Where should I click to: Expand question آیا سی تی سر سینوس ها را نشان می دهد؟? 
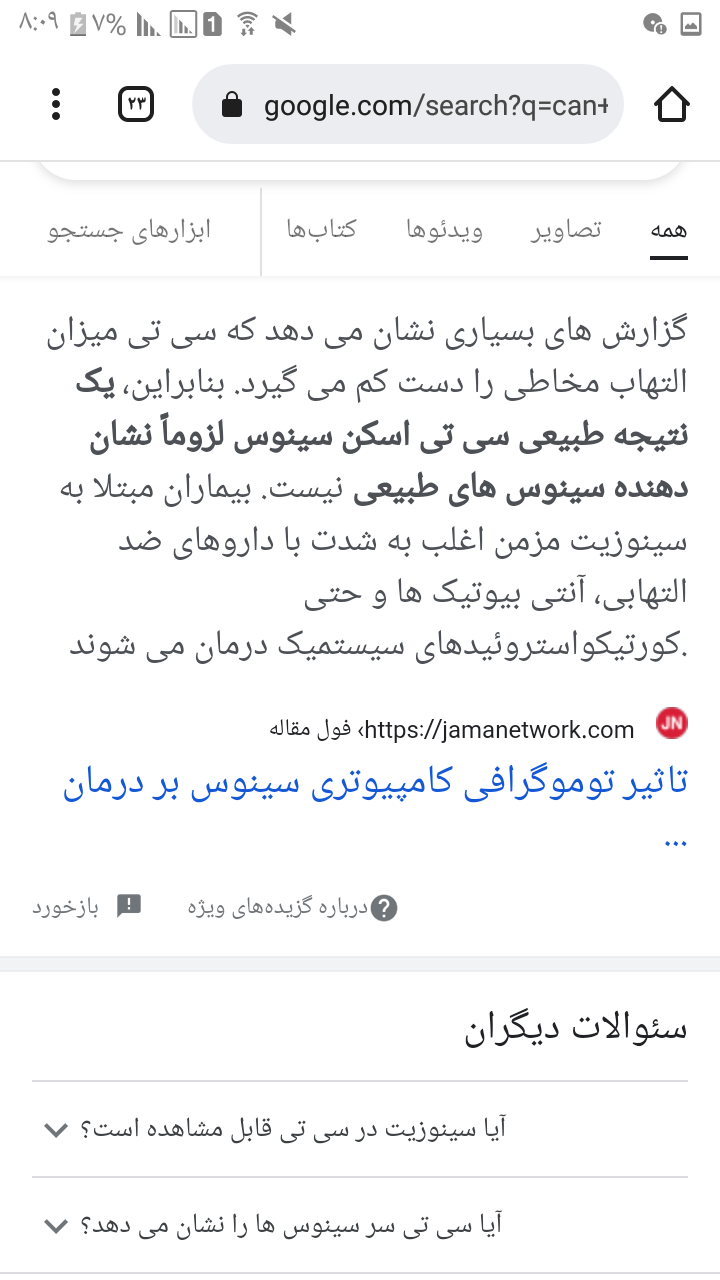click(360, 1224)
